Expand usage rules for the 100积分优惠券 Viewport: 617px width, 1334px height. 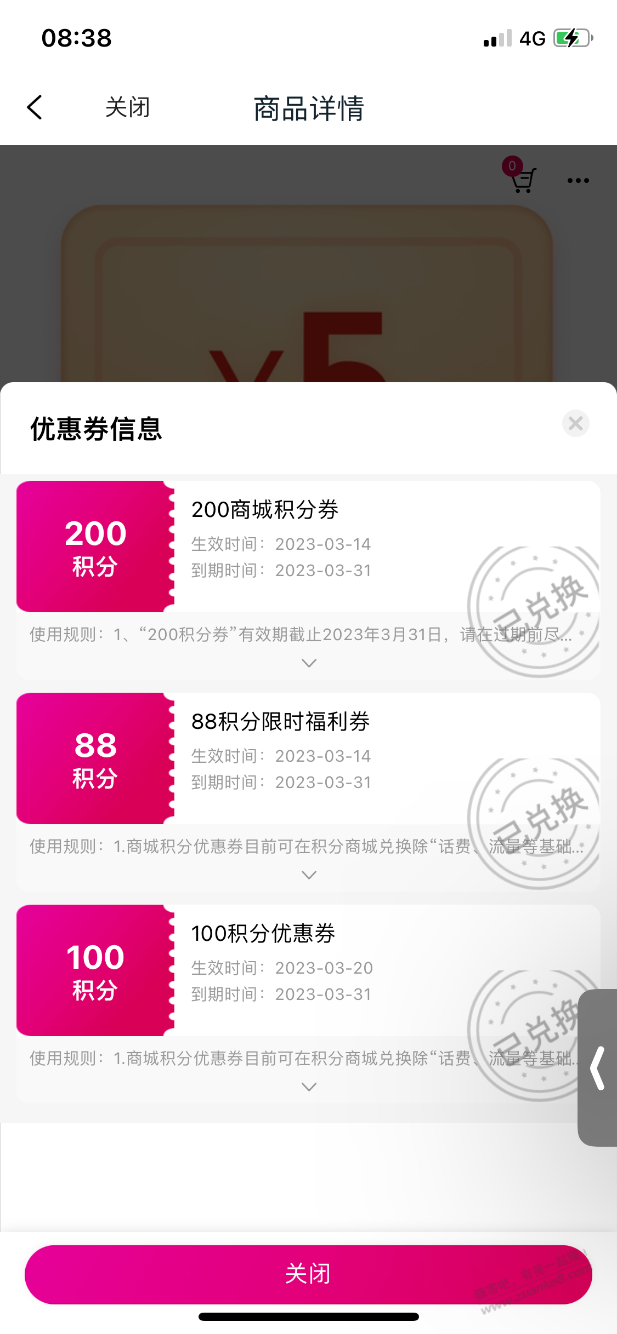pyautogui.click(x=309, y=1087)
